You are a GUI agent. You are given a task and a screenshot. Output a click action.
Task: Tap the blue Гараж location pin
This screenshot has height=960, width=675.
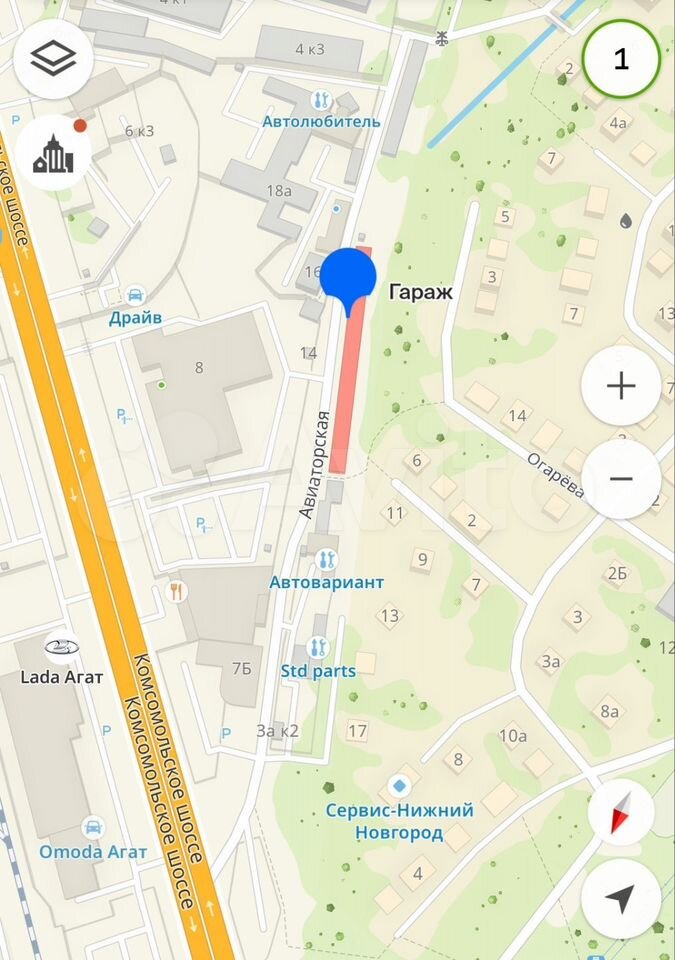pos(348,275)
